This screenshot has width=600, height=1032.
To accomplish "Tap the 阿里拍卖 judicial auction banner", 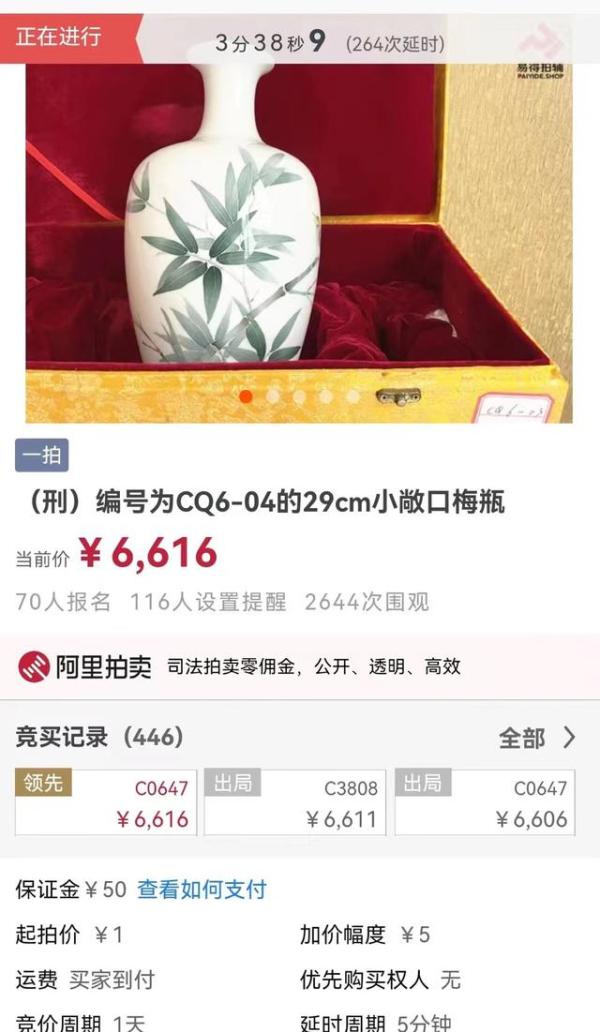I will tap(300, 667).
